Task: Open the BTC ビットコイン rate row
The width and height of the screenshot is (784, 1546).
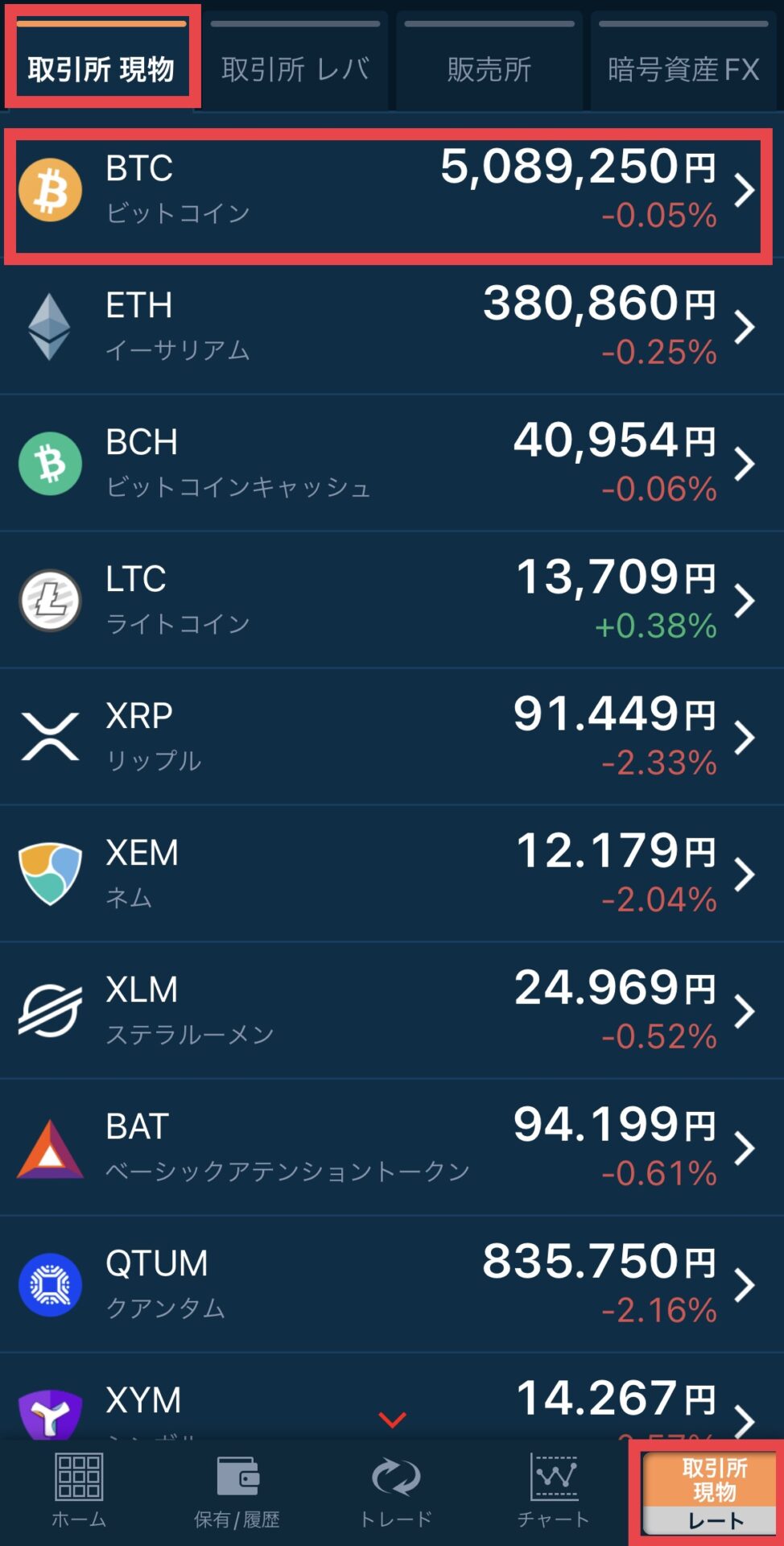Action: click(387, 190)
